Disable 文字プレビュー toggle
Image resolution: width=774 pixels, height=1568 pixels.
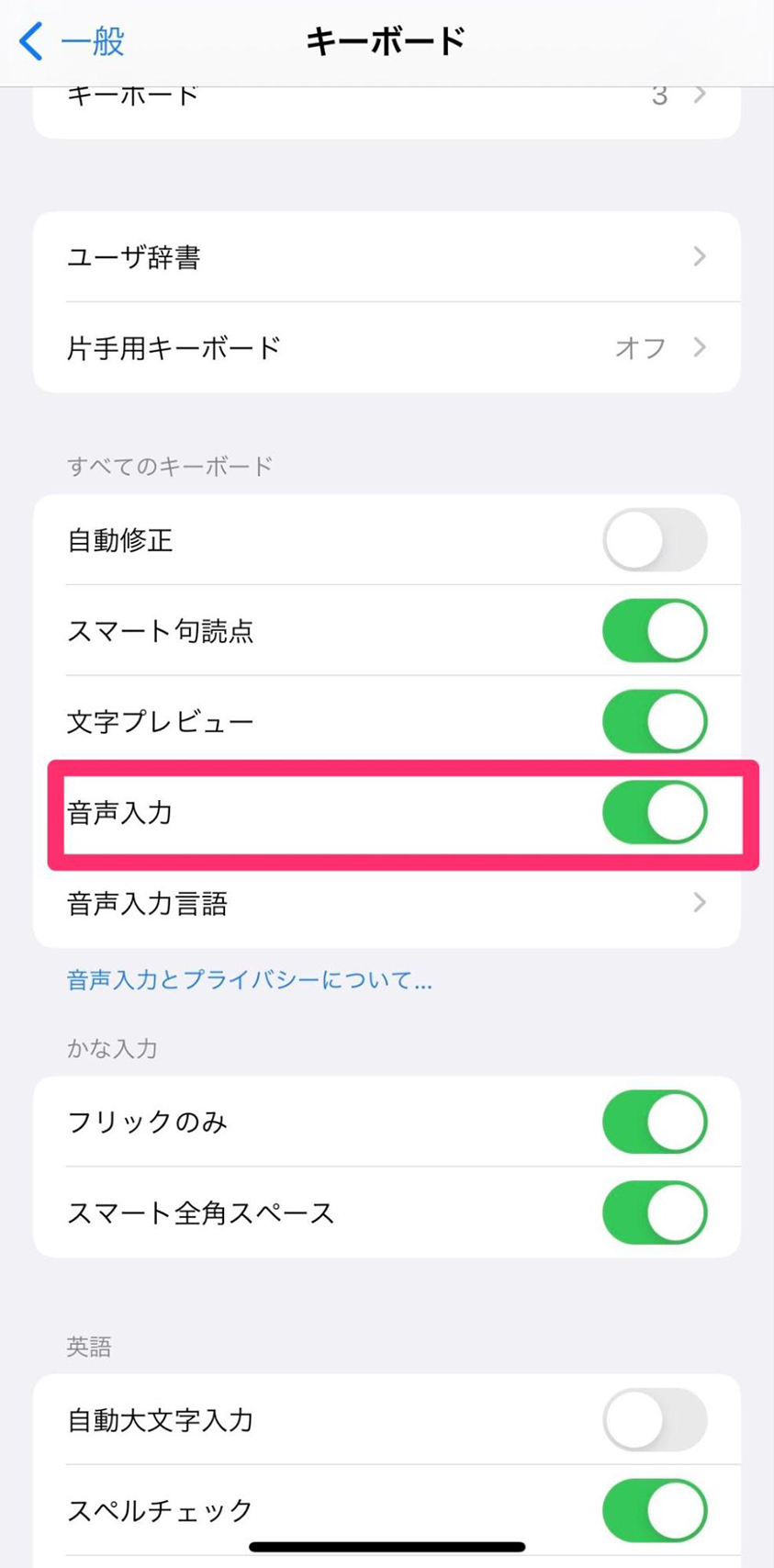tap(655, 722)
